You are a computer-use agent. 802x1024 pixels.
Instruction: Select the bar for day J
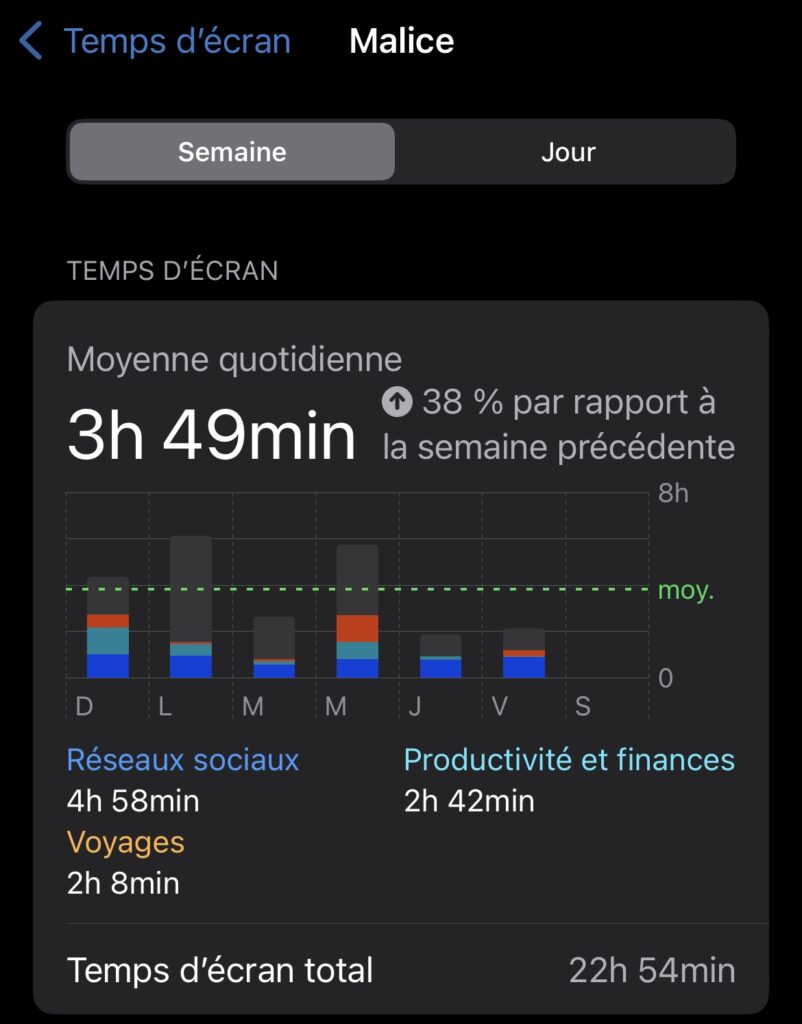pos(440,657)
